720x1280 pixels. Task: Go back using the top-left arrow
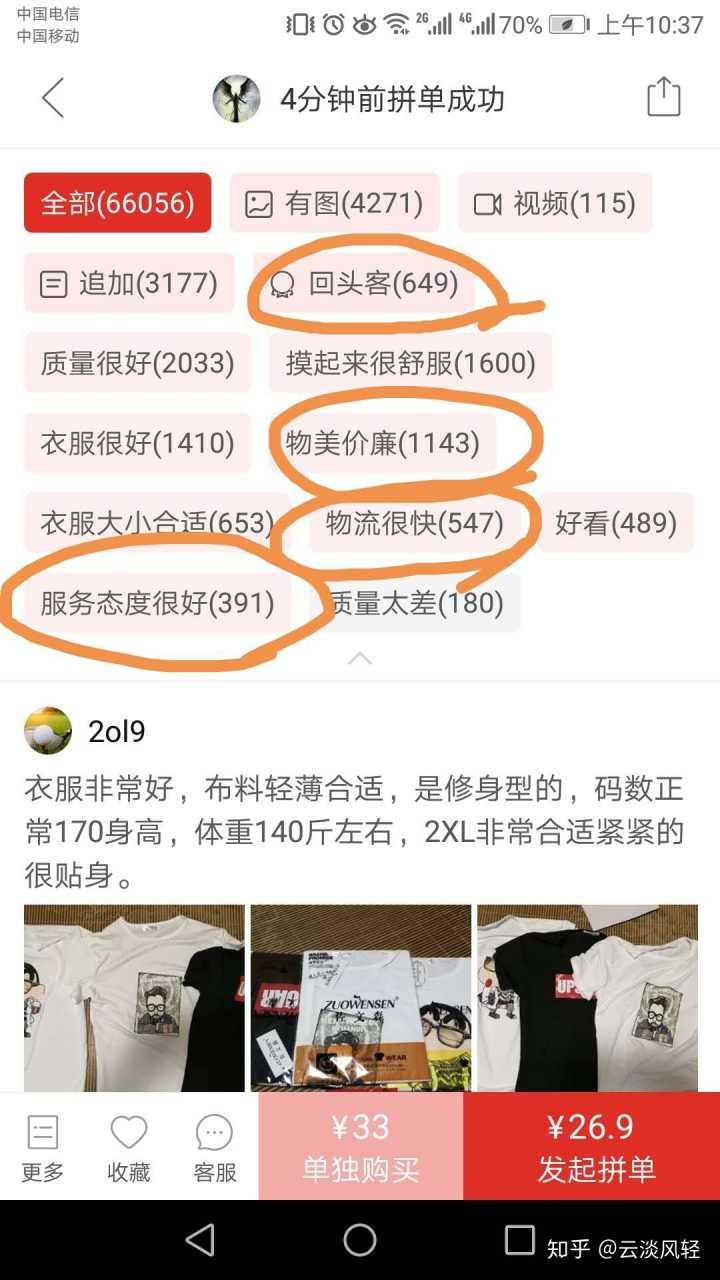coord(53,98)
